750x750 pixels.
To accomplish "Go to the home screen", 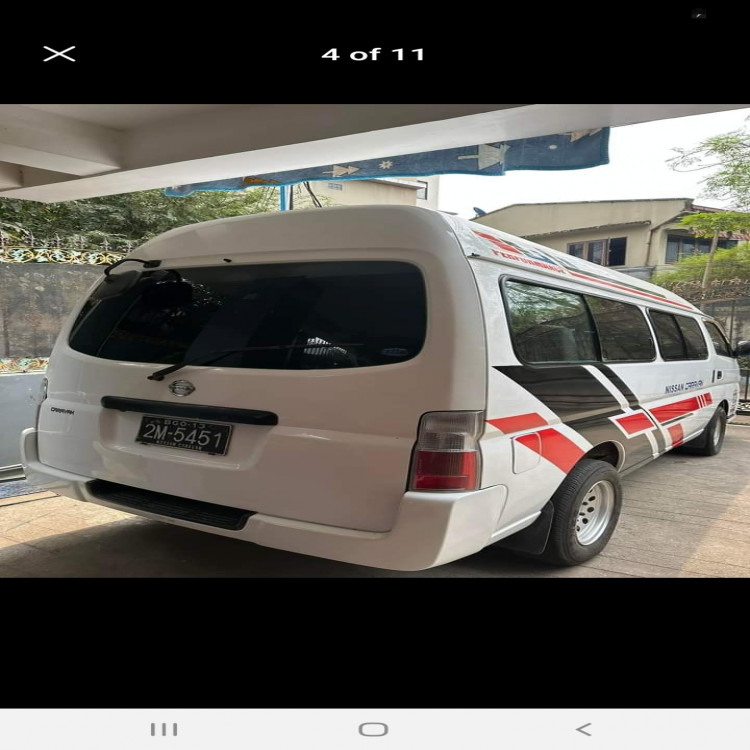I will point(373,729).
